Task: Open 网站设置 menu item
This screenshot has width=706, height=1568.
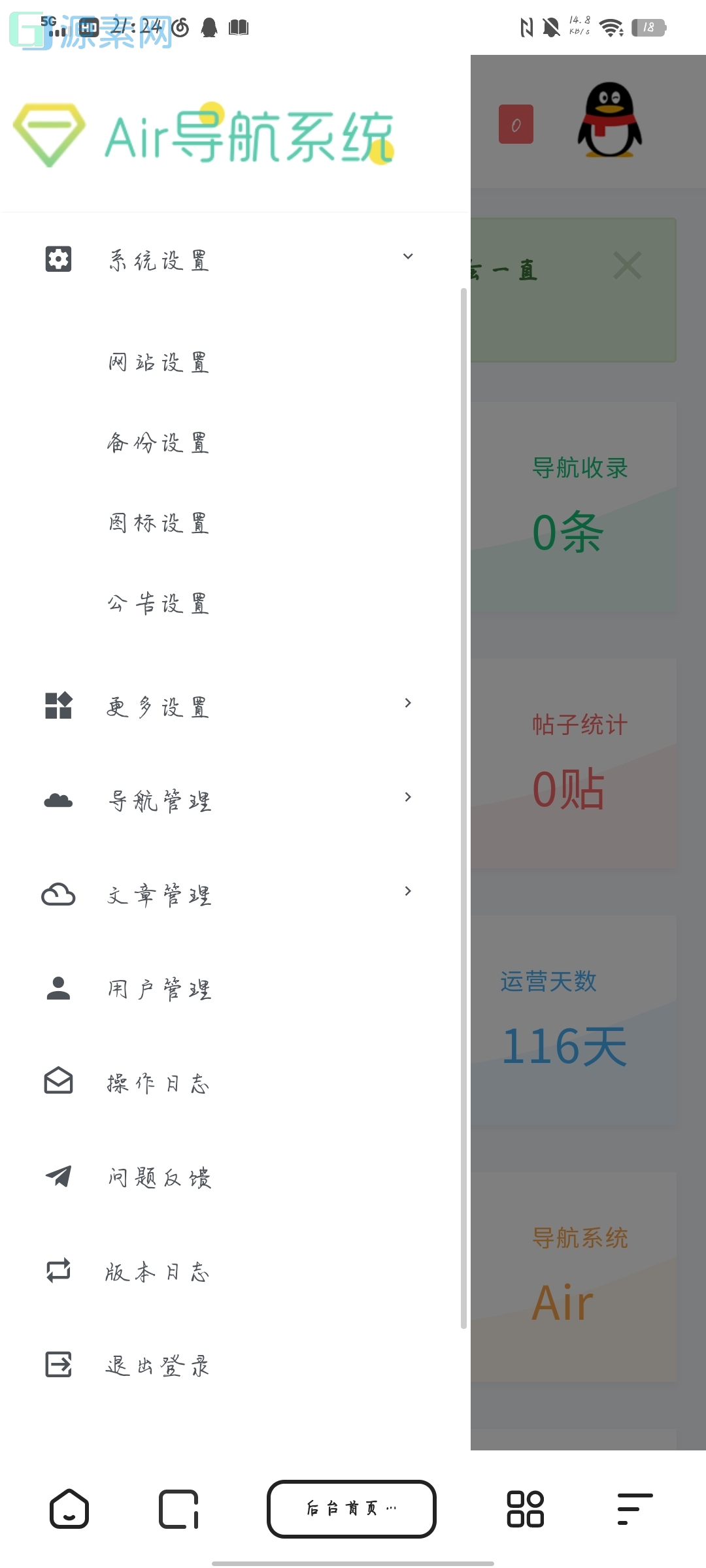Action: pyautogui.click(x=158, y=363)
